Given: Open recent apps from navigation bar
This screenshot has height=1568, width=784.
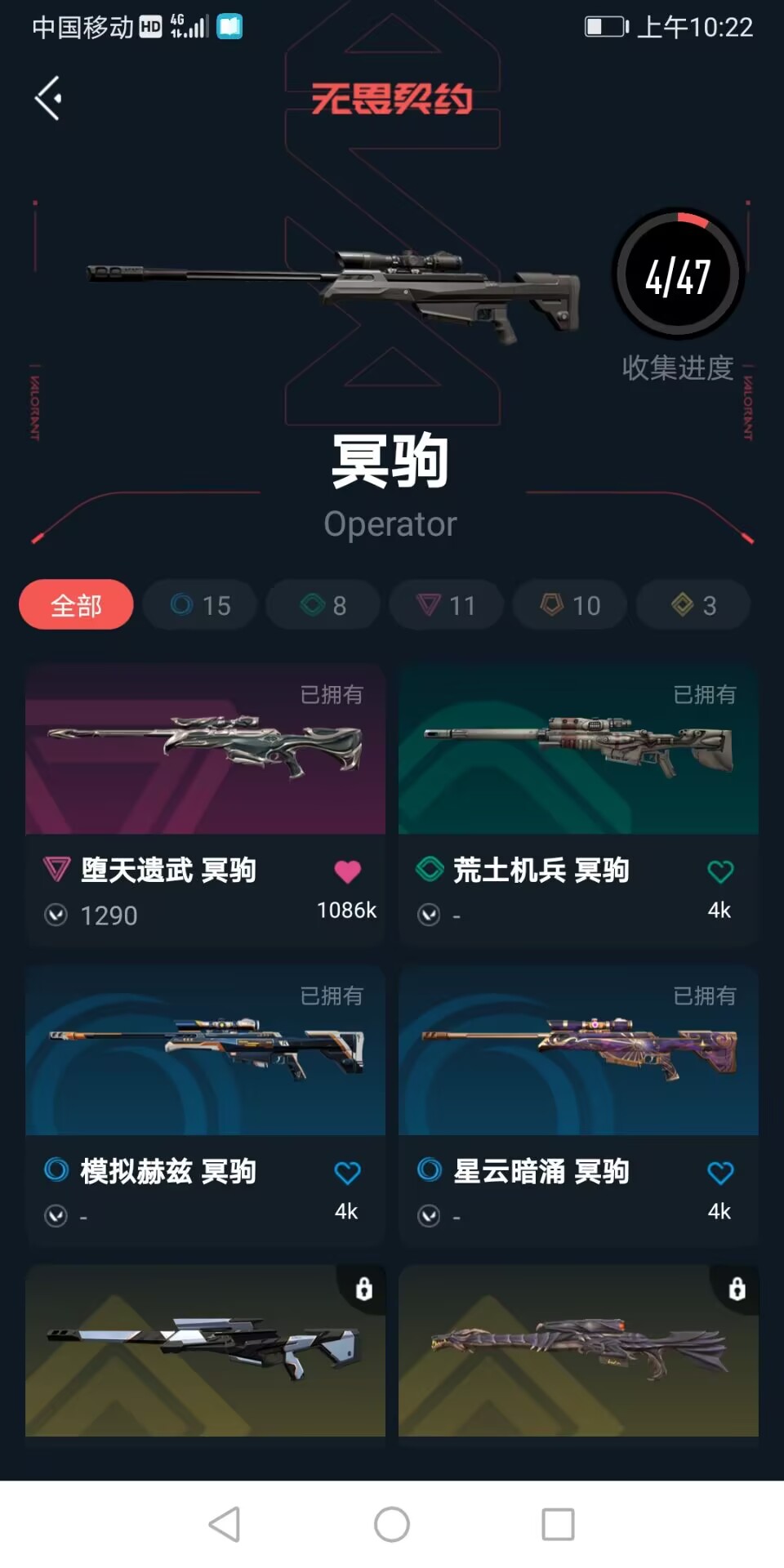Looking at the screenshot, I should point(558,1524).
